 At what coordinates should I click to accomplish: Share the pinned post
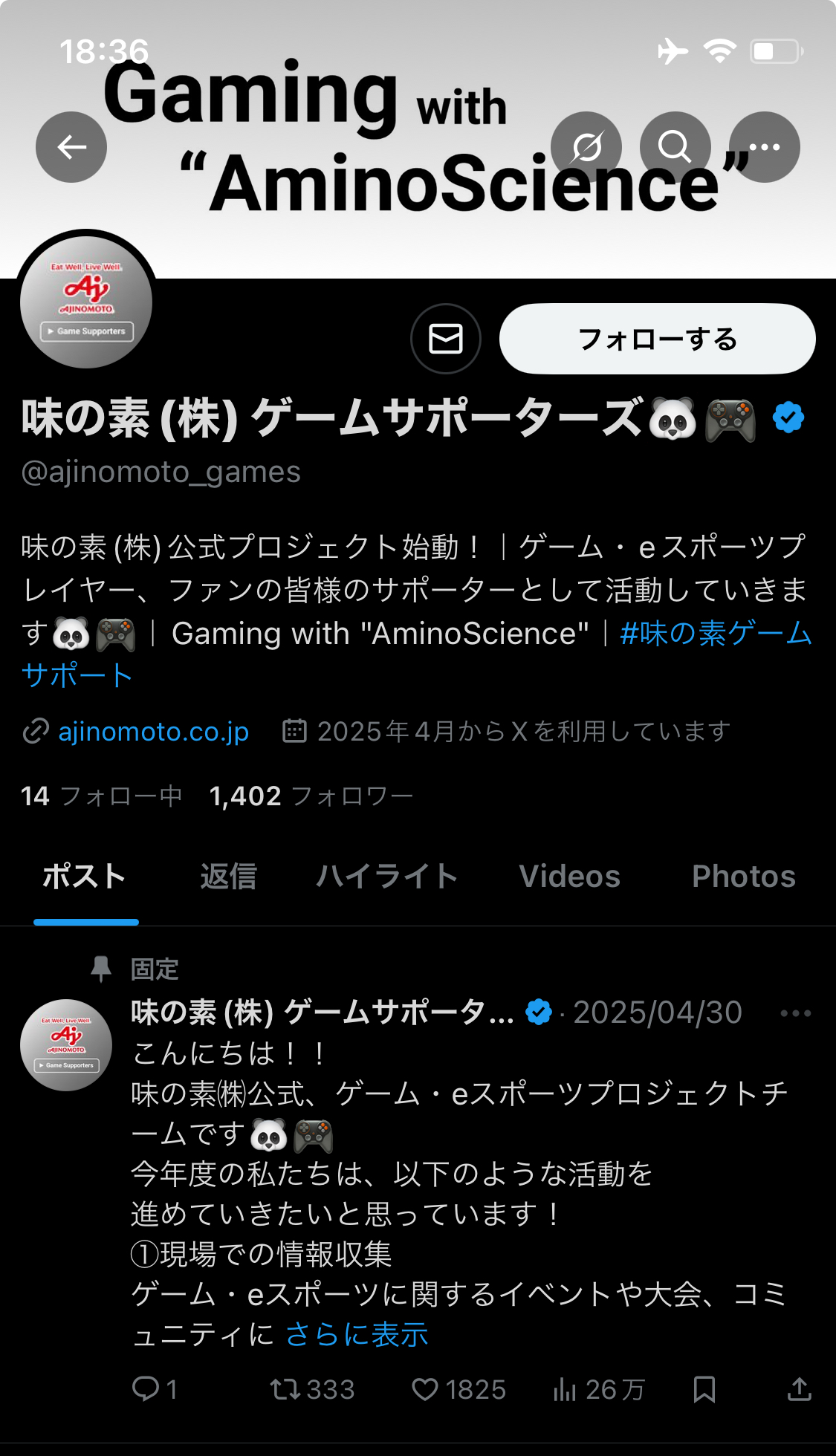pos(799,1389)
